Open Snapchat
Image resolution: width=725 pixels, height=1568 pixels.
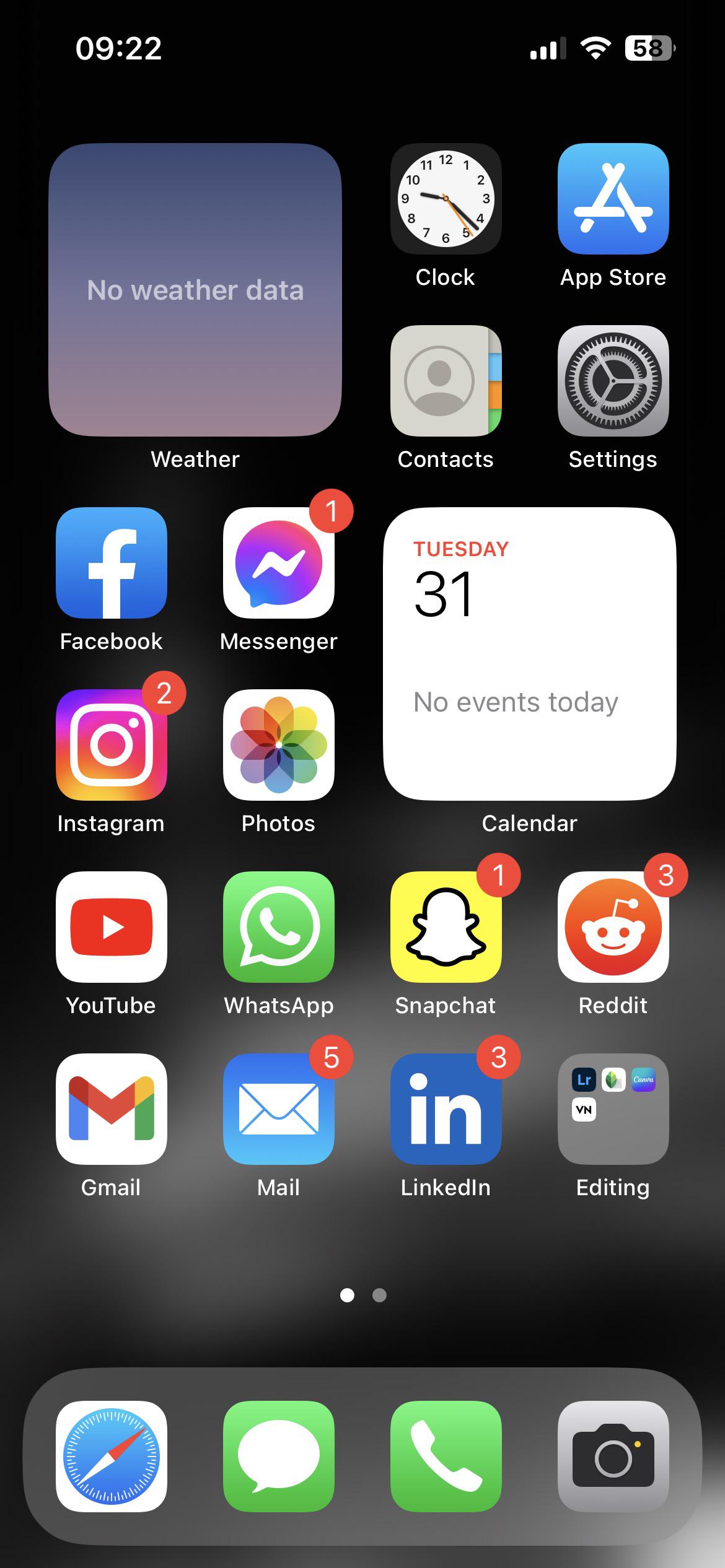coord(446,927)
